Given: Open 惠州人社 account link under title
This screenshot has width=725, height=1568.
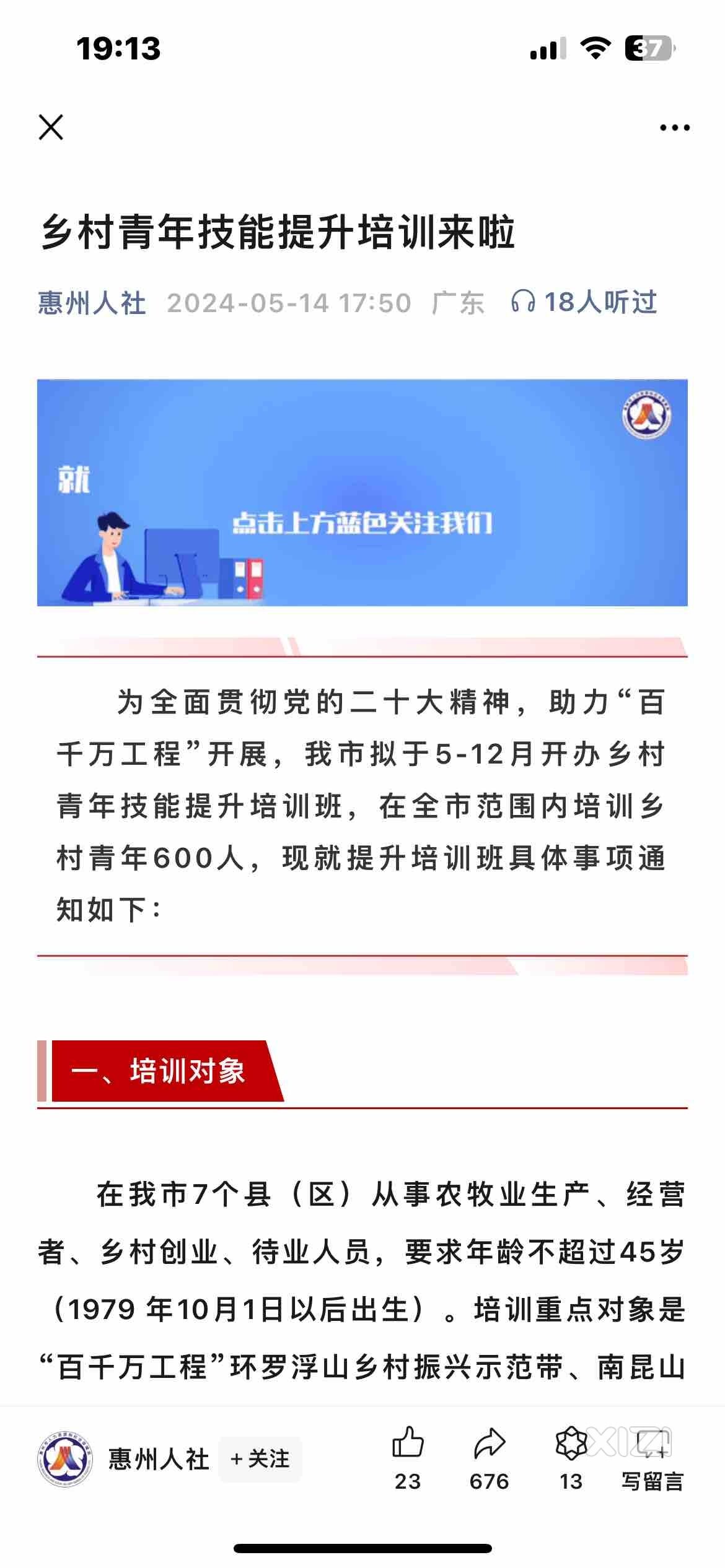Looking at the screenshot, I should 92,303.
